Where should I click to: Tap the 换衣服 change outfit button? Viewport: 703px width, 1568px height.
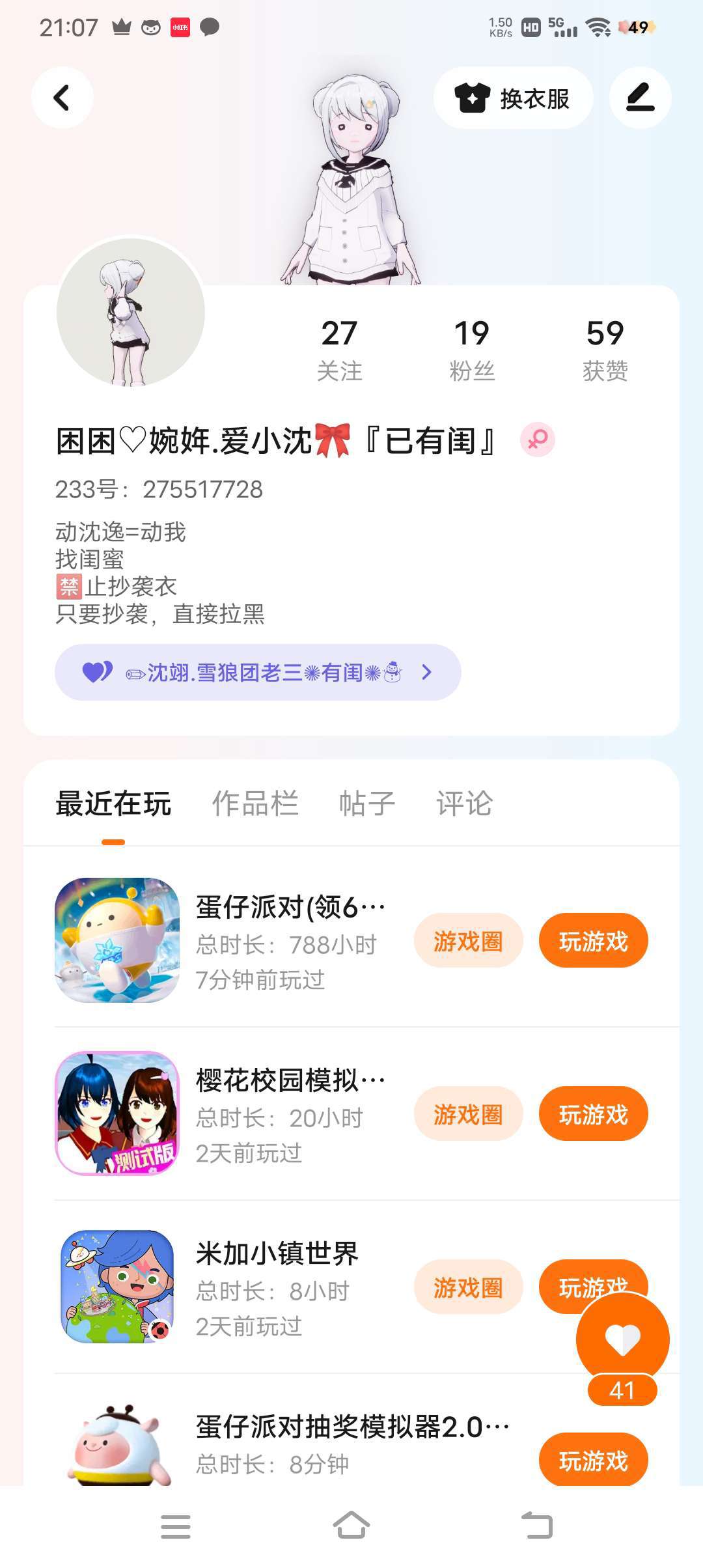click(x=513, y=98)
